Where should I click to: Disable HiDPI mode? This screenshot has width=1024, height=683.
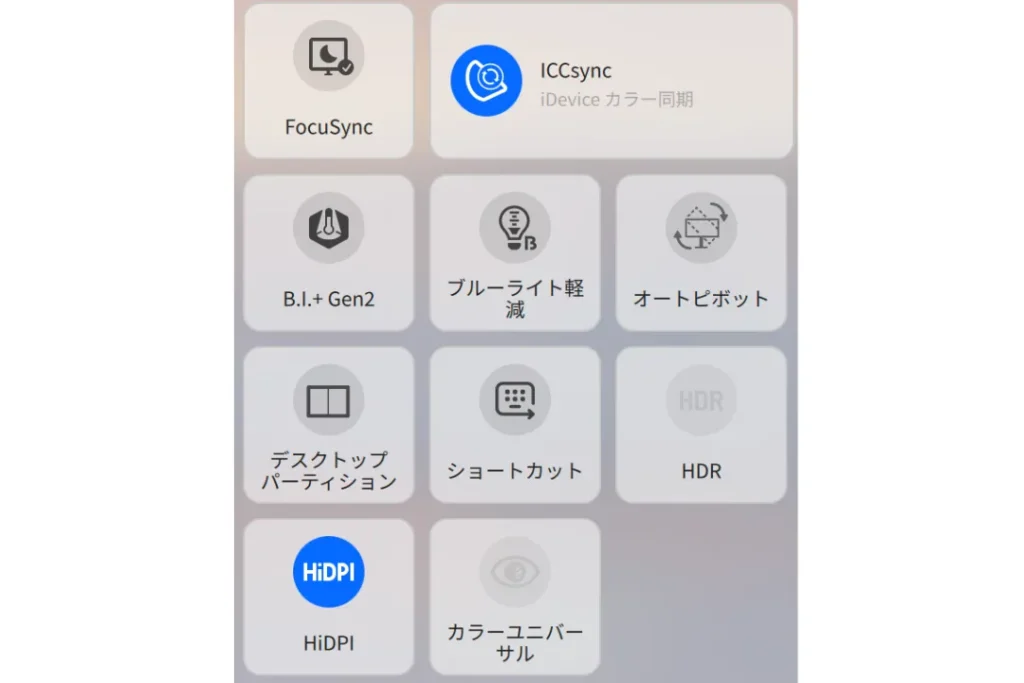pyautogui.click(x=328, y=596)
